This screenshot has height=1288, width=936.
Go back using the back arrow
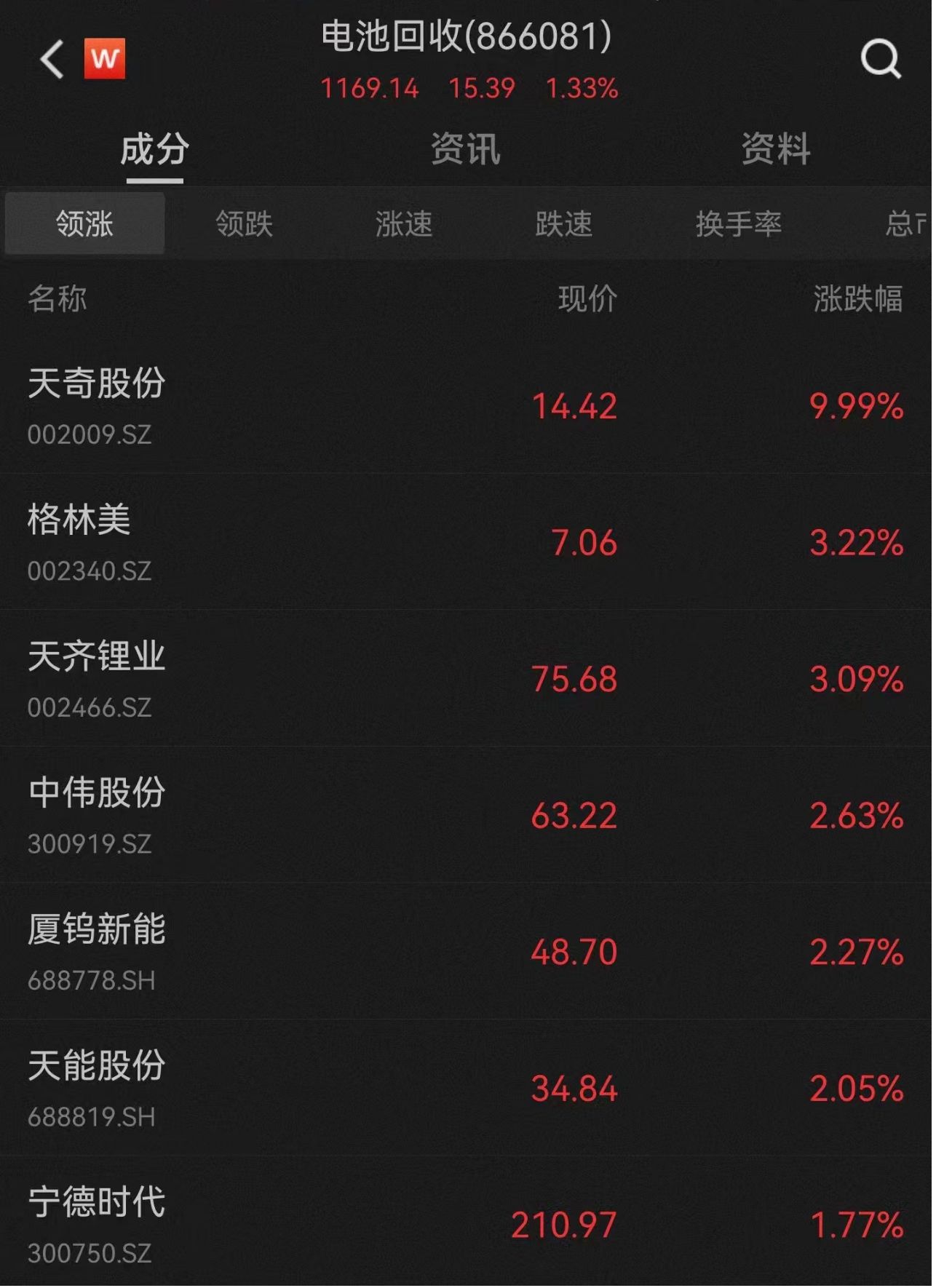[52, 60]
